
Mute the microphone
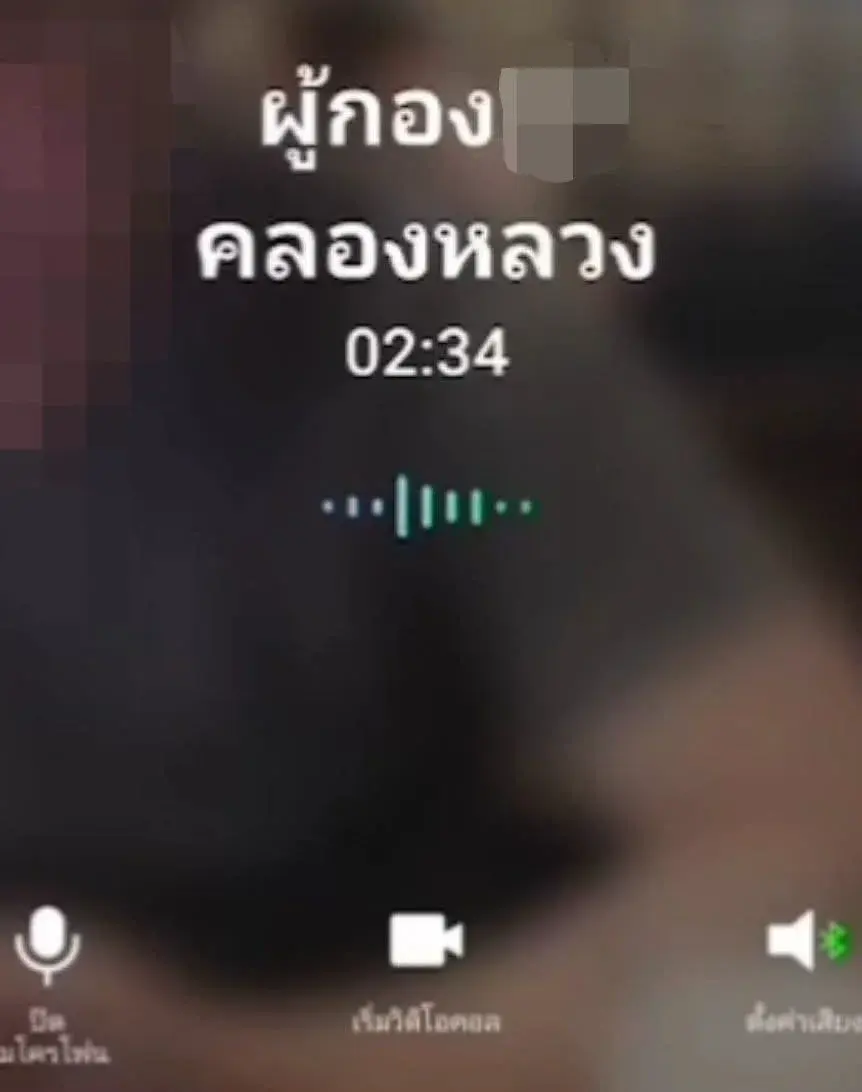48,945
